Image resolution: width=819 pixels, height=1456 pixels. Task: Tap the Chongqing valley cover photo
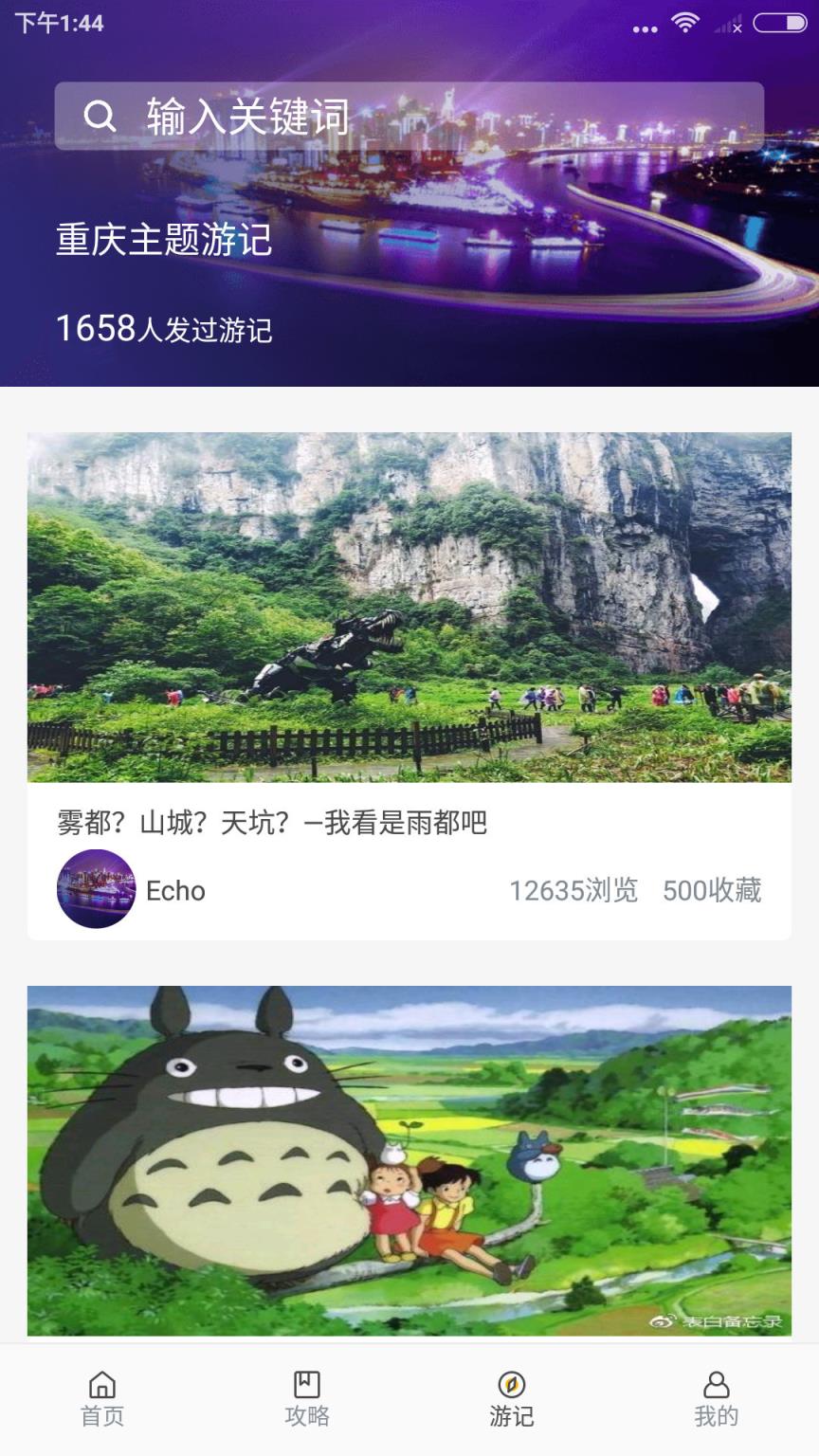(x=409, y=607)
